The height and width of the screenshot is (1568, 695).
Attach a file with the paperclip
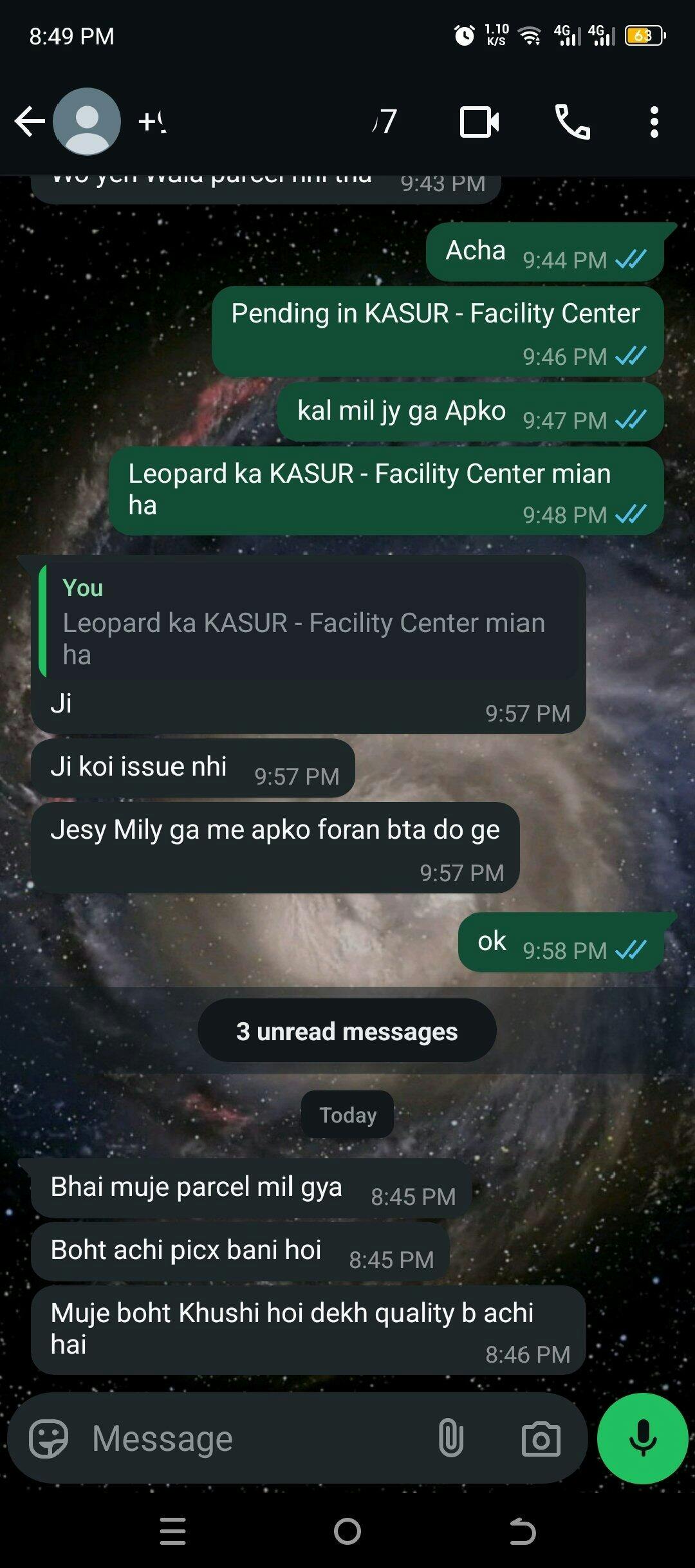[450, 1438]
